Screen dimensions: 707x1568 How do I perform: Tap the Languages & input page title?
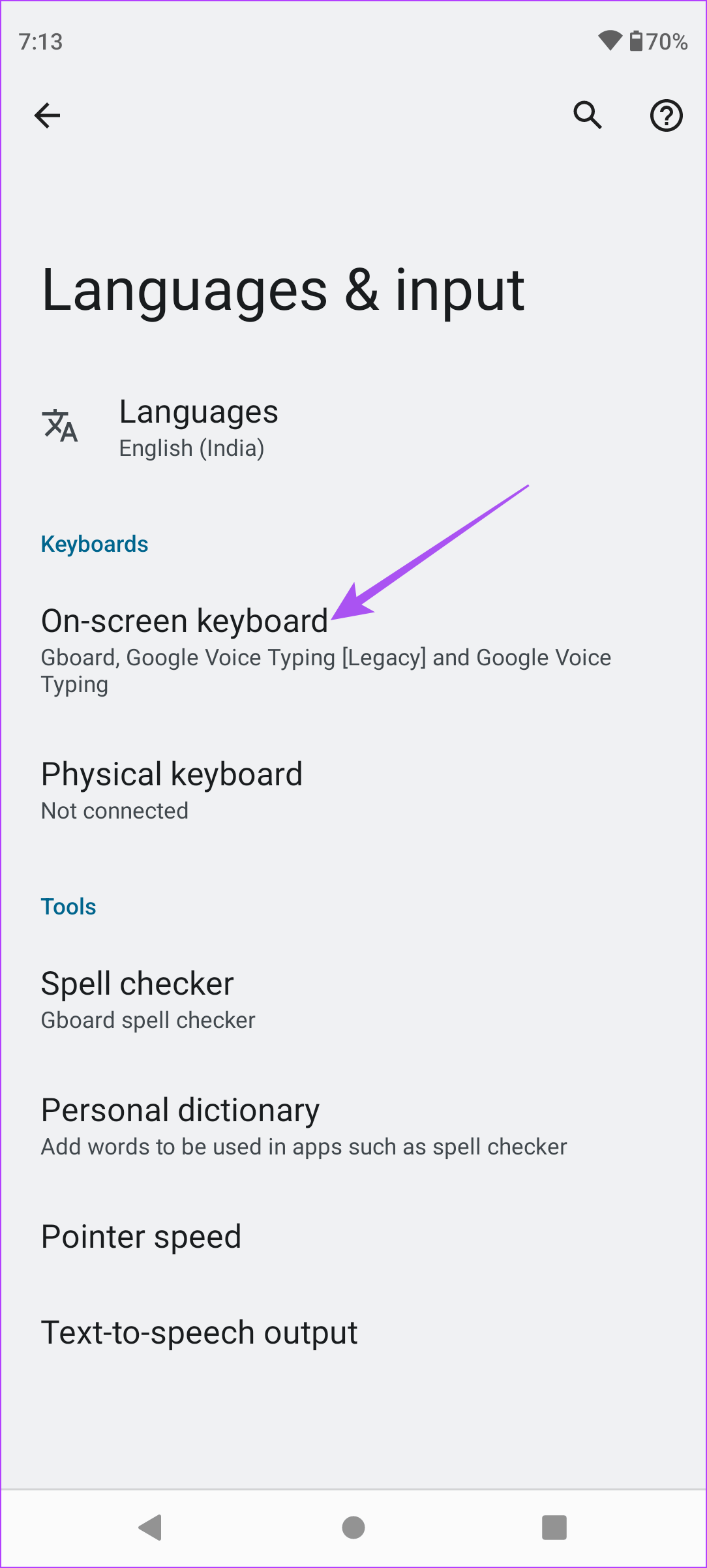[x=282, y=289]
